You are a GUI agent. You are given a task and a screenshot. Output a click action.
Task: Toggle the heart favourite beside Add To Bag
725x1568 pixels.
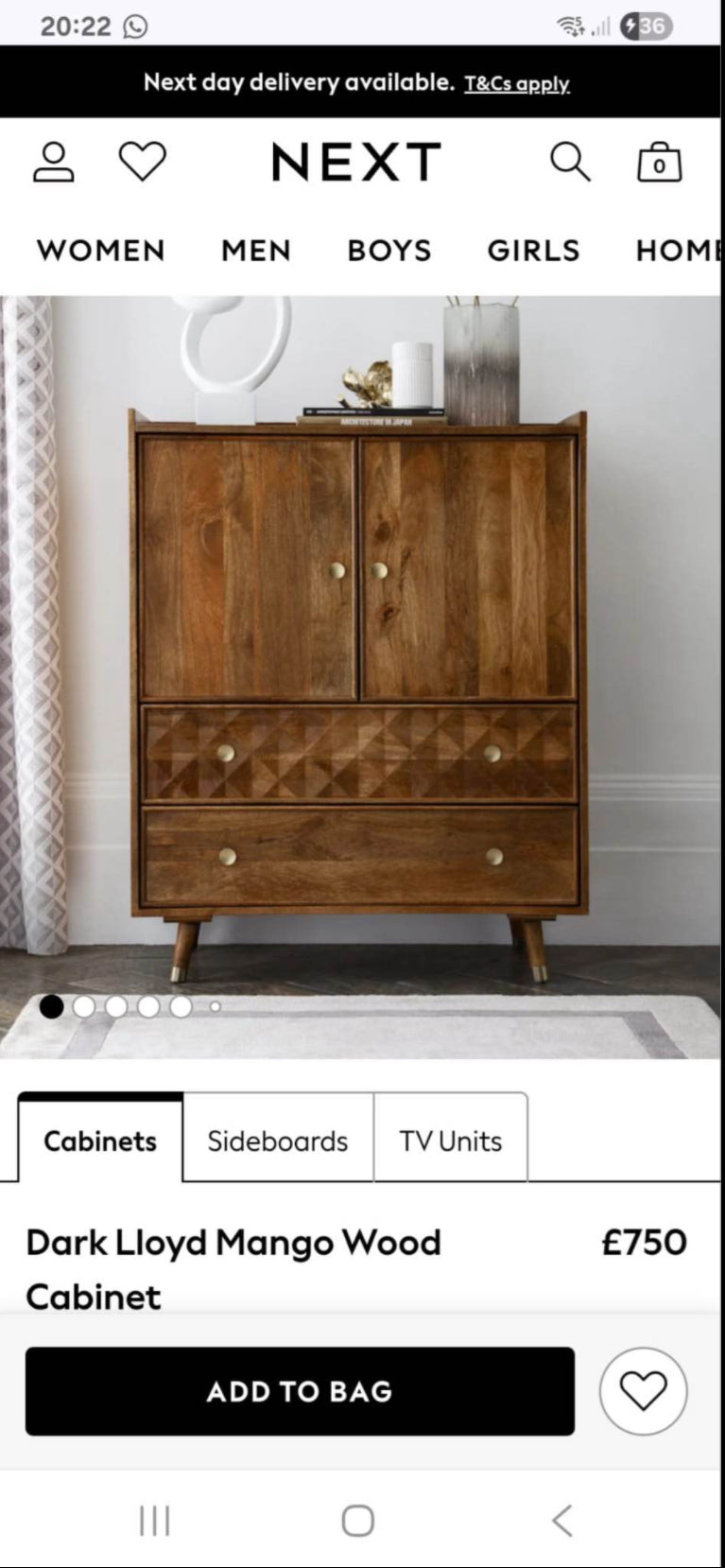point(643,1392)
